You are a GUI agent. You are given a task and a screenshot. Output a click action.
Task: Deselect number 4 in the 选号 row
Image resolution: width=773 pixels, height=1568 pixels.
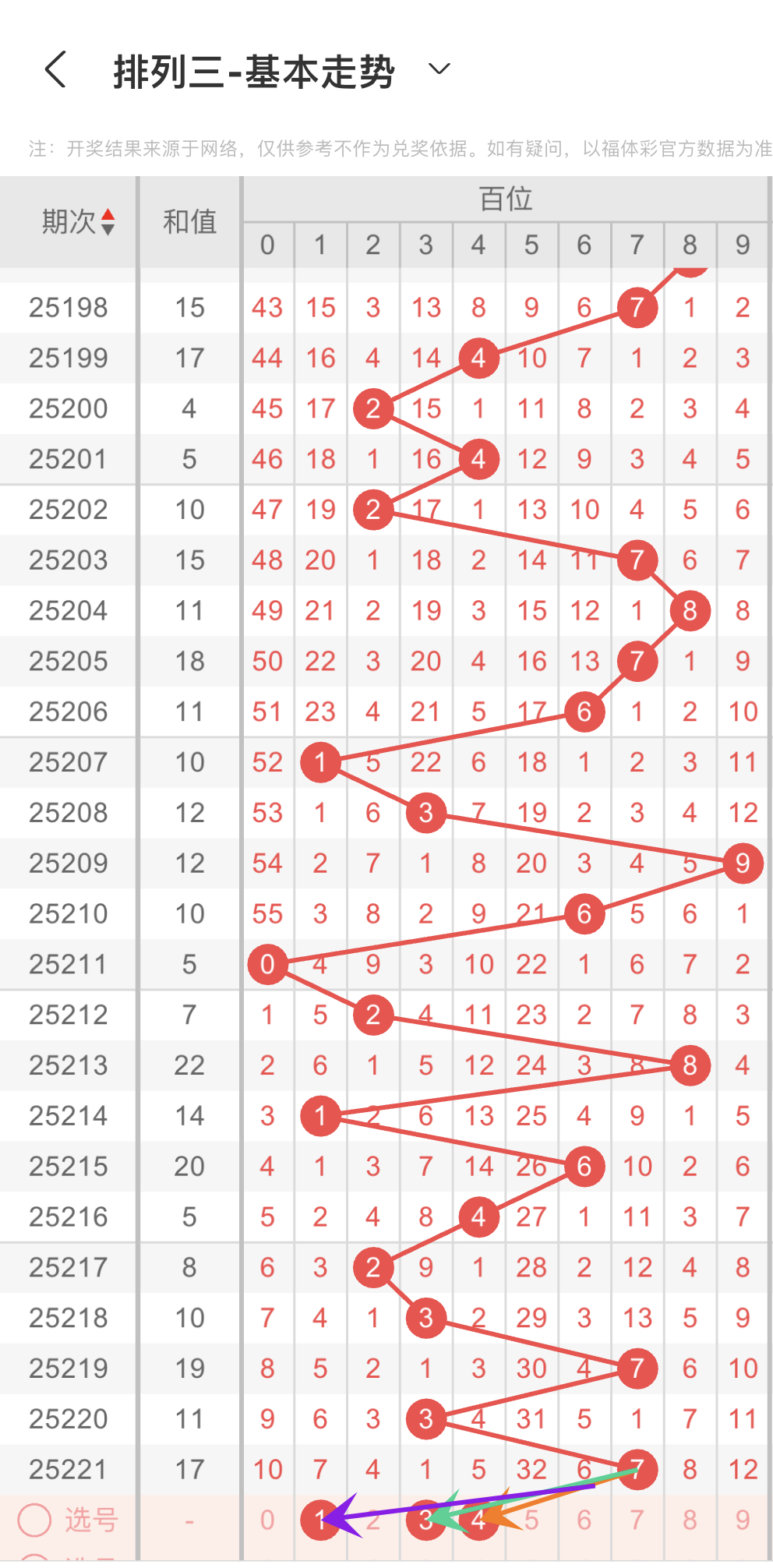(478, 1520)
